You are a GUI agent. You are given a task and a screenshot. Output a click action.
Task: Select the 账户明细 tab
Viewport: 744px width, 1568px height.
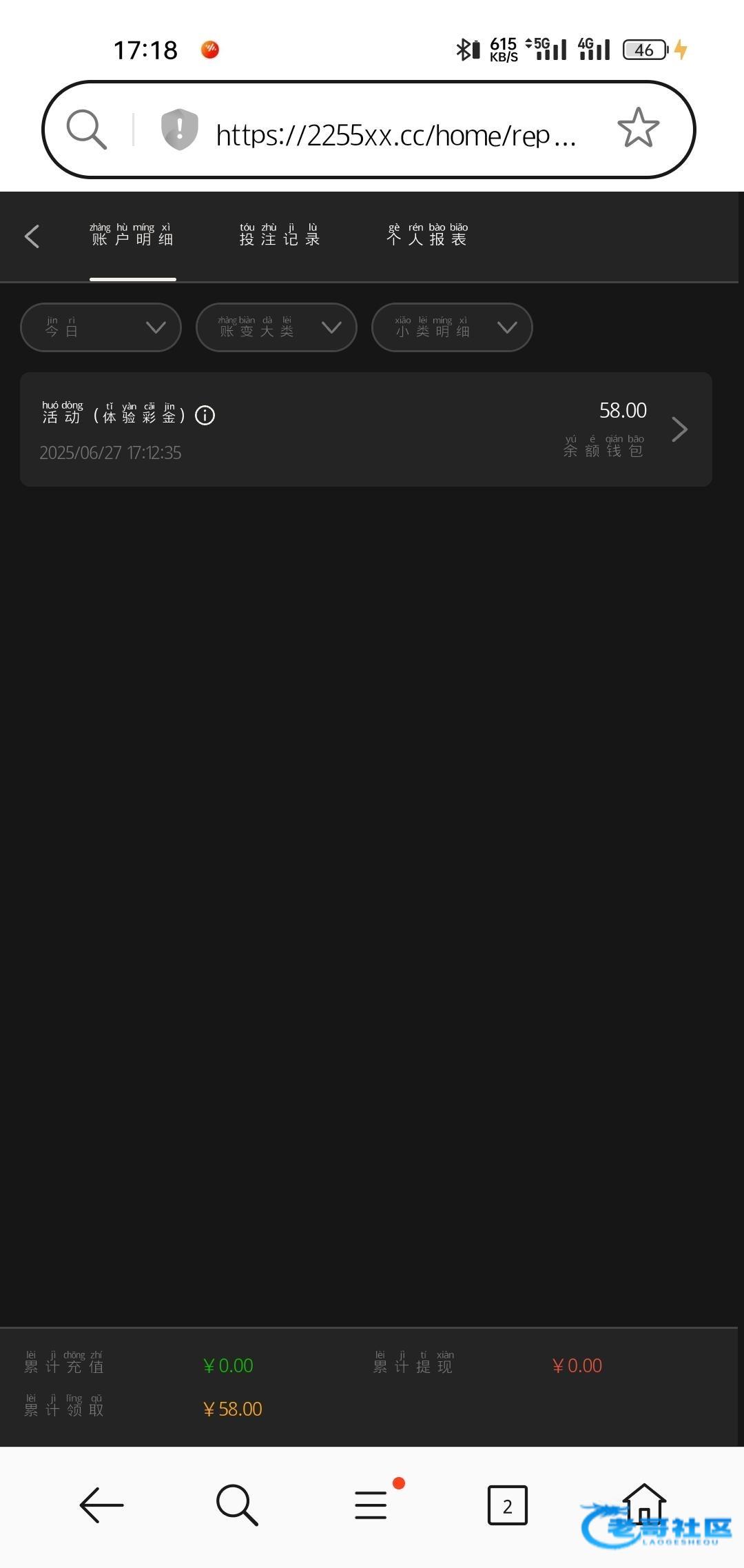[132, 236]
